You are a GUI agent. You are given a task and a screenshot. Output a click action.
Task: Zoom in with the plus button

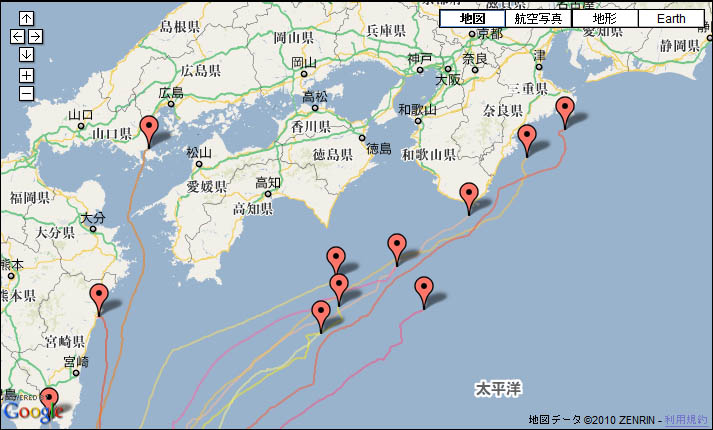(26, 75)
